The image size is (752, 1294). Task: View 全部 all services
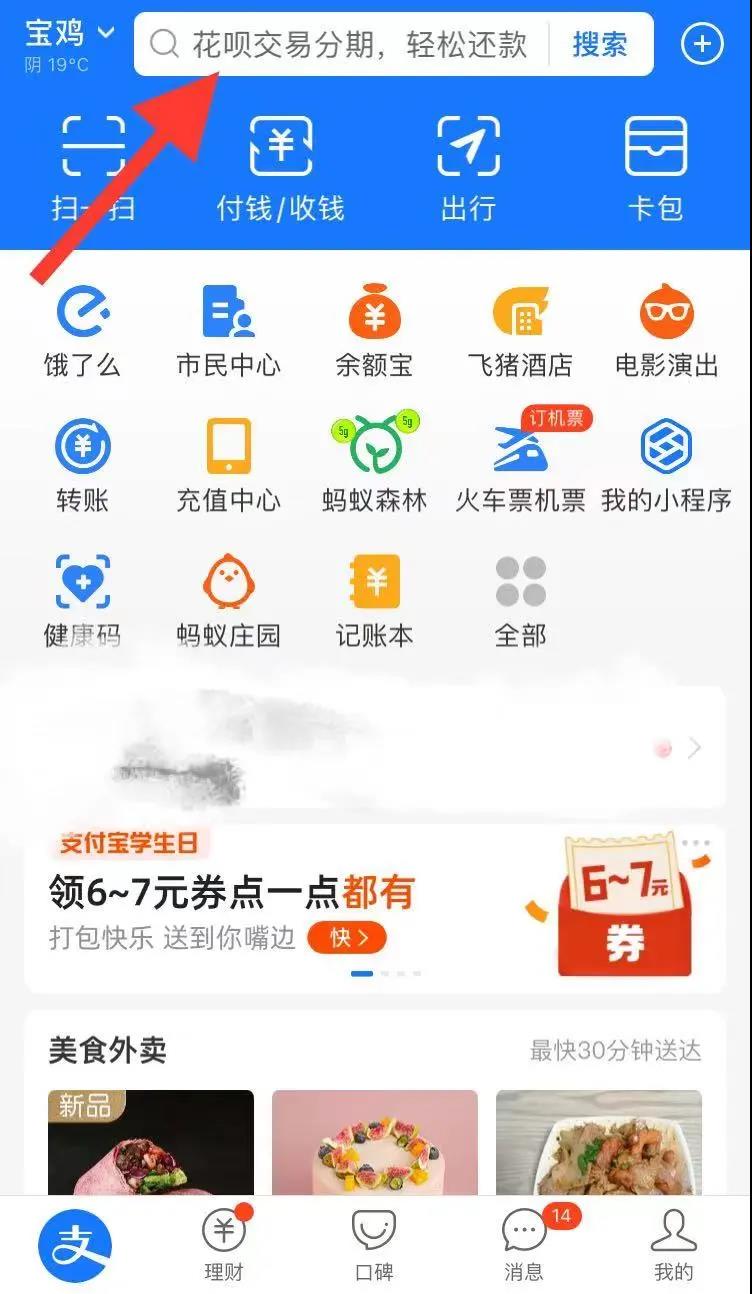click(x=520, y=600)
